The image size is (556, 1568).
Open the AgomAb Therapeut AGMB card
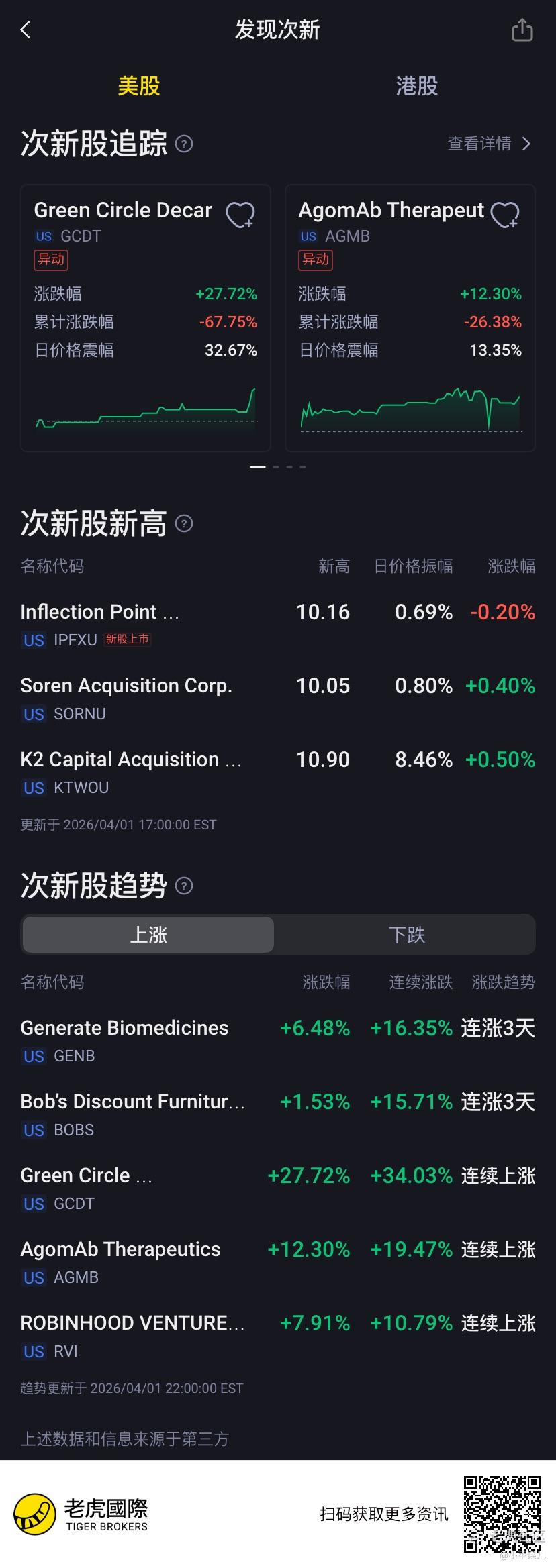click(410, 322)
